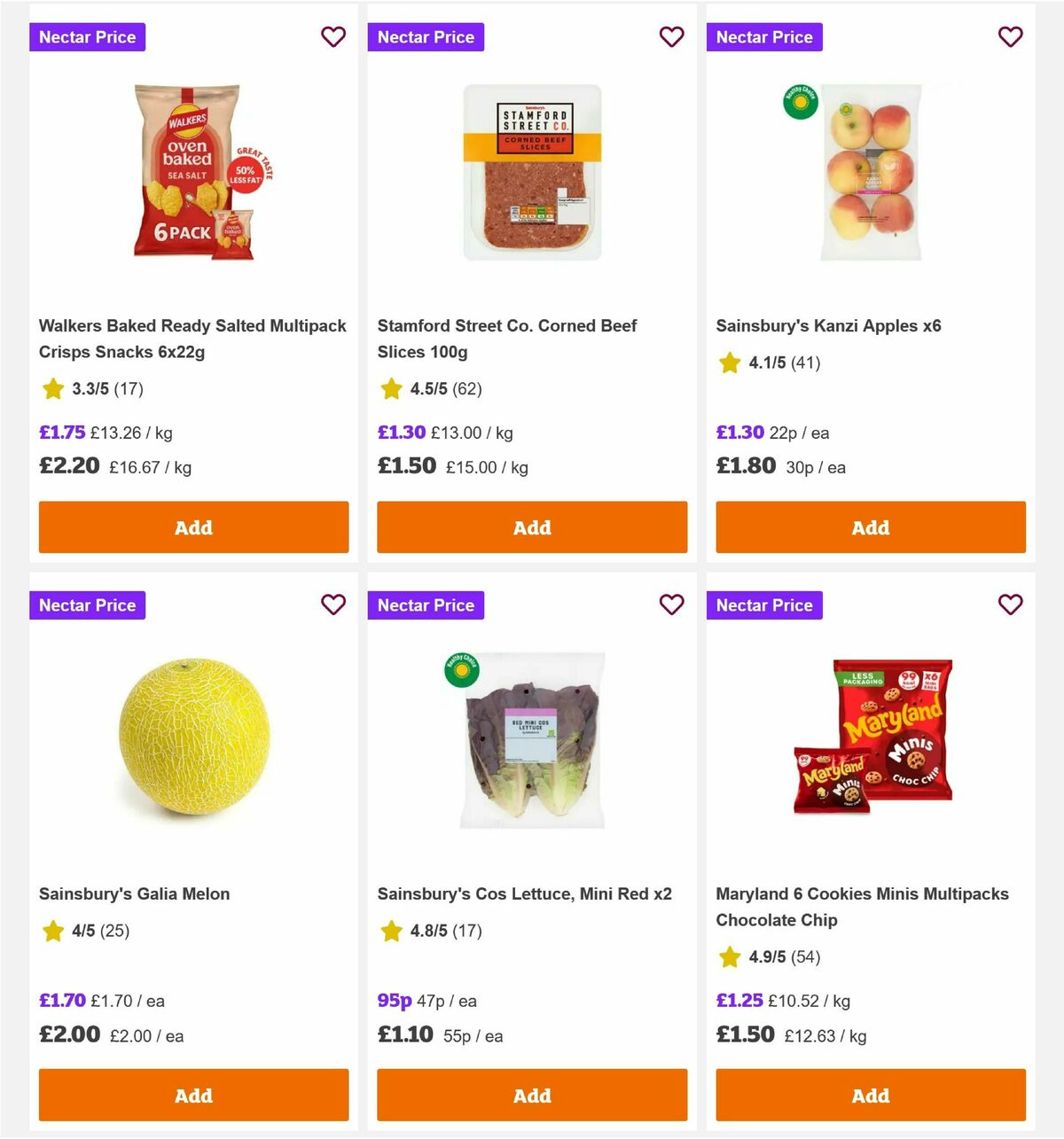Favourite the Walkers Baked Crisps with the heart icon
1064x1139 pixels.
333,37
